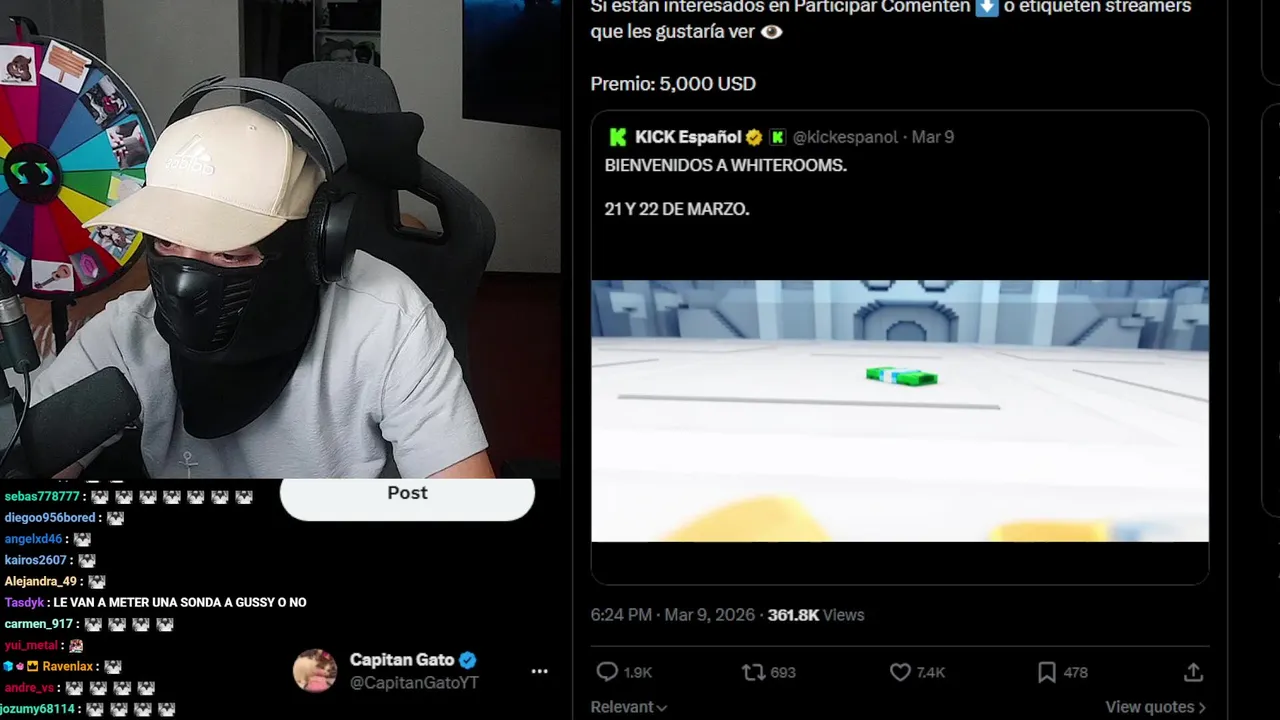Open Capitan Gato's profile

pos(402,660)
